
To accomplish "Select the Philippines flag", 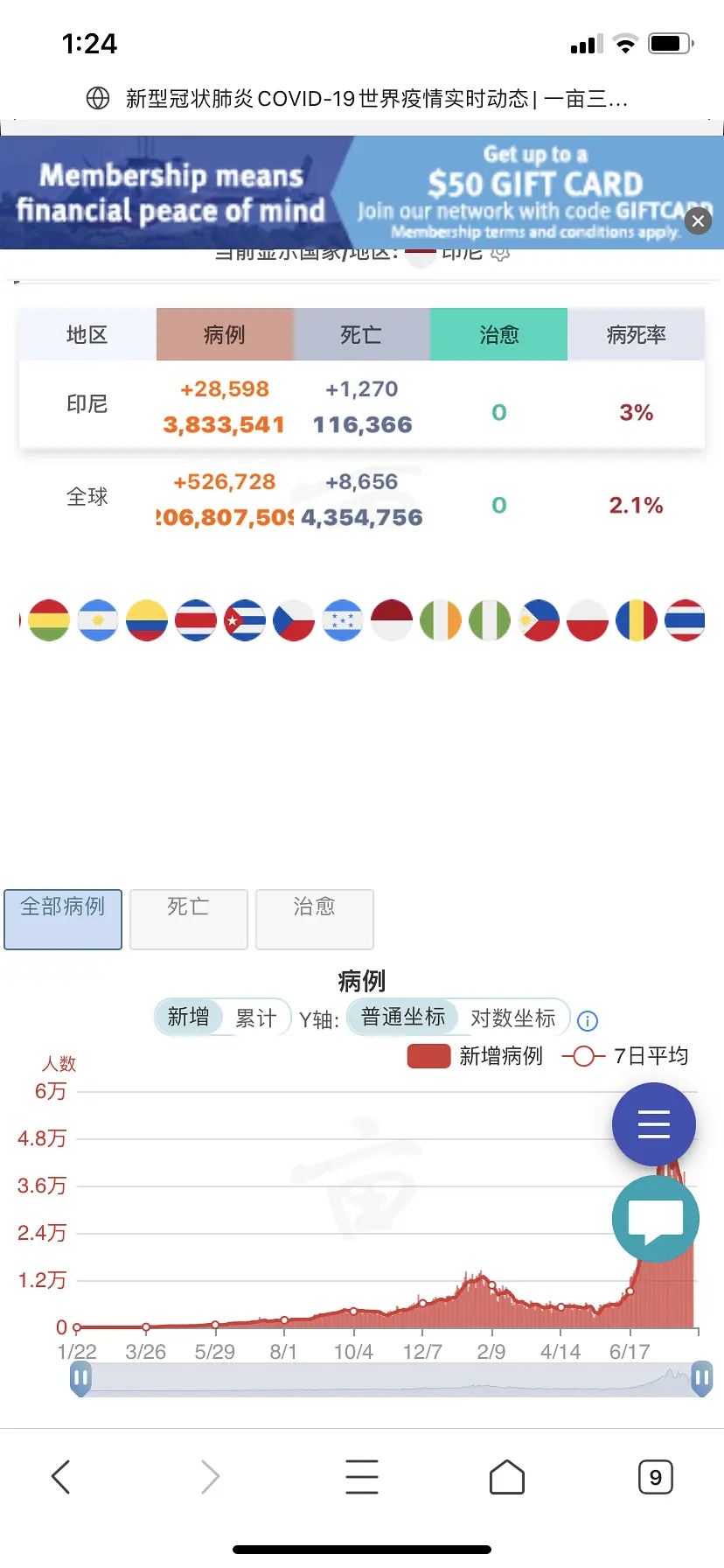I will tap(539, 620).
